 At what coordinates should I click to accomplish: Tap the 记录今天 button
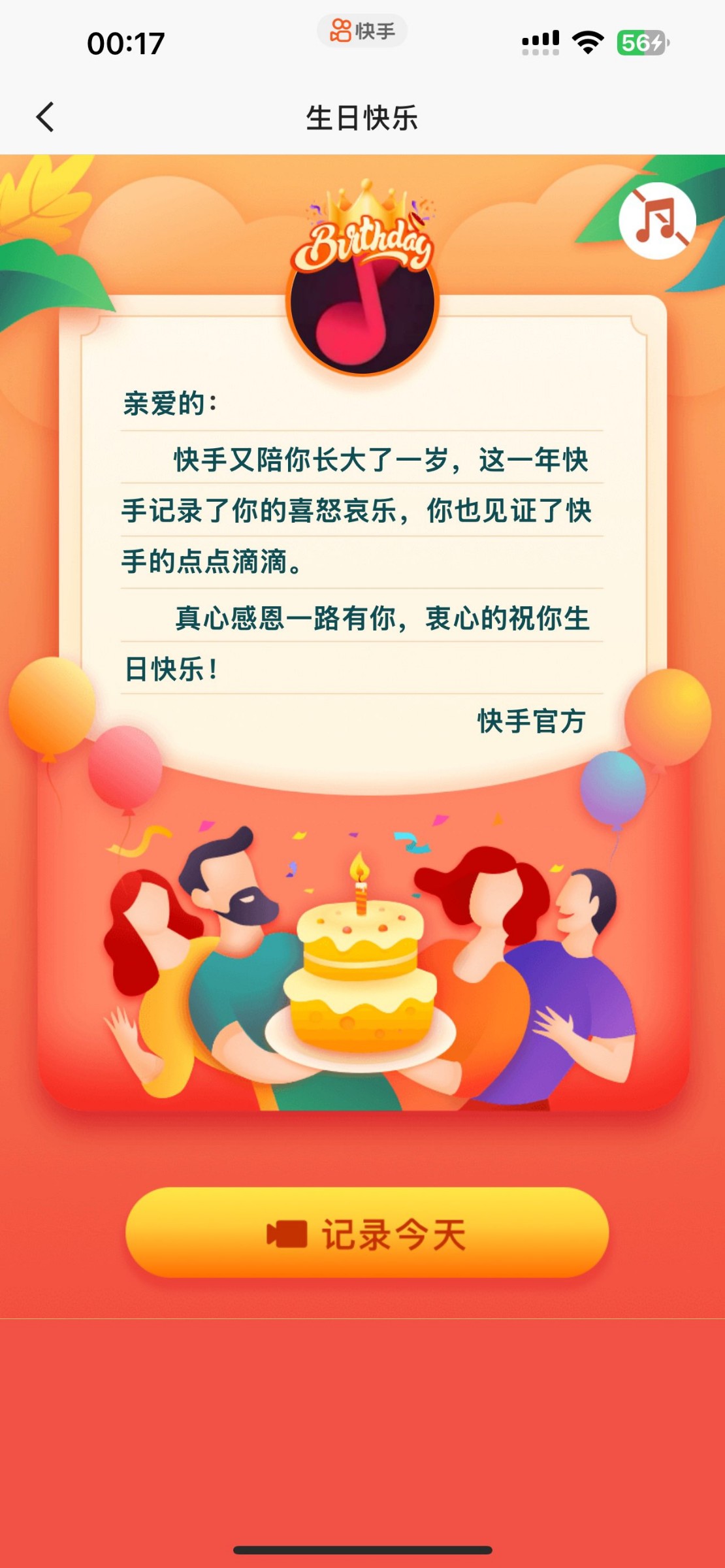point(367,1233)
